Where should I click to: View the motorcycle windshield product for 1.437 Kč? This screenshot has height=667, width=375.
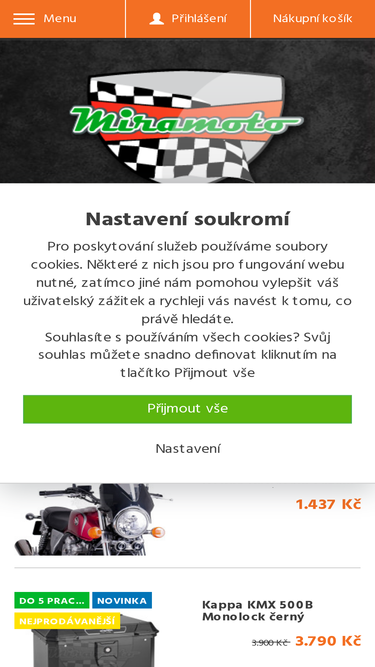90,519
